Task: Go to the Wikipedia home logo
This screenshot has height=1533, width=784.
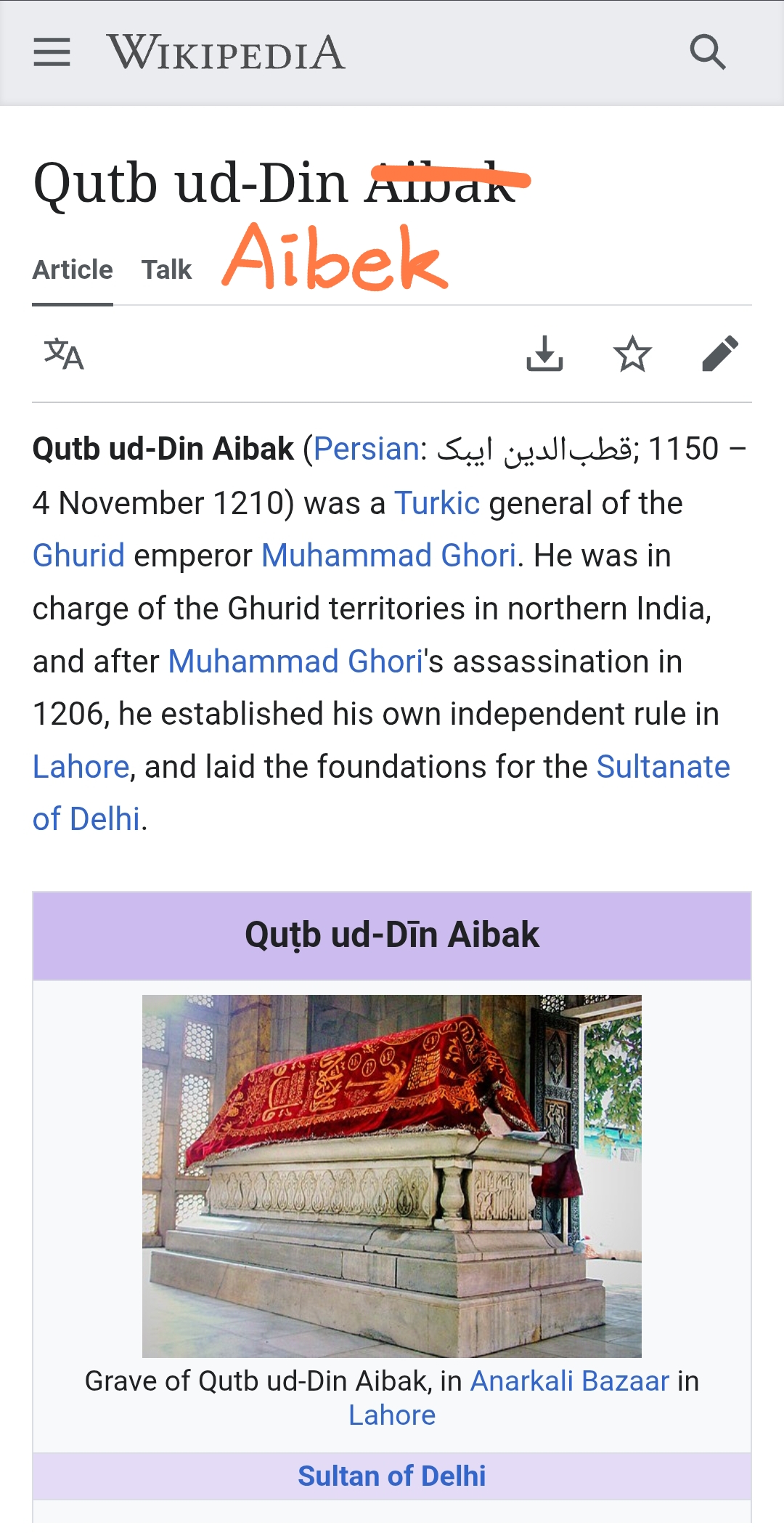Action: (x=226, y=52)
